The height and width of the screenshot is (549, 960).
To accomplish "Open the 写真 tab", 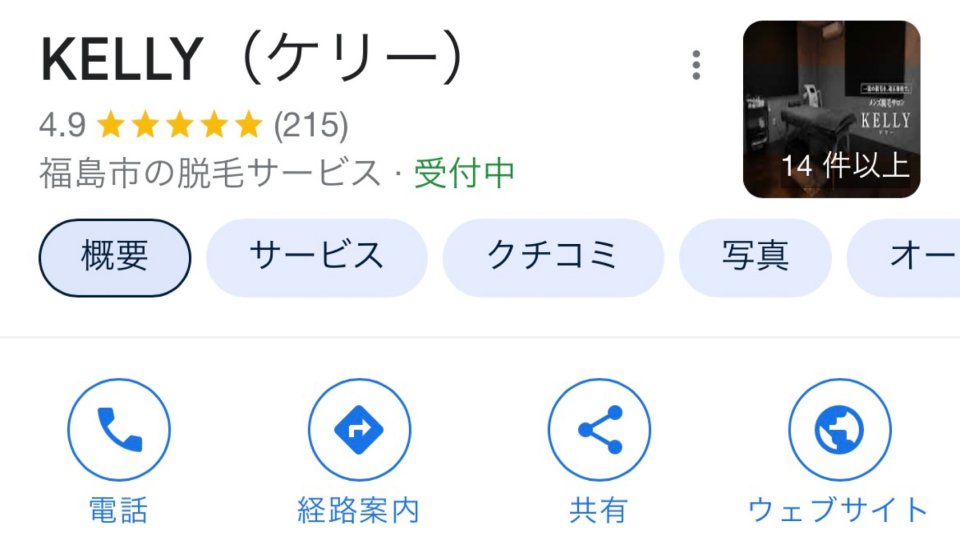I will (754, 257).
